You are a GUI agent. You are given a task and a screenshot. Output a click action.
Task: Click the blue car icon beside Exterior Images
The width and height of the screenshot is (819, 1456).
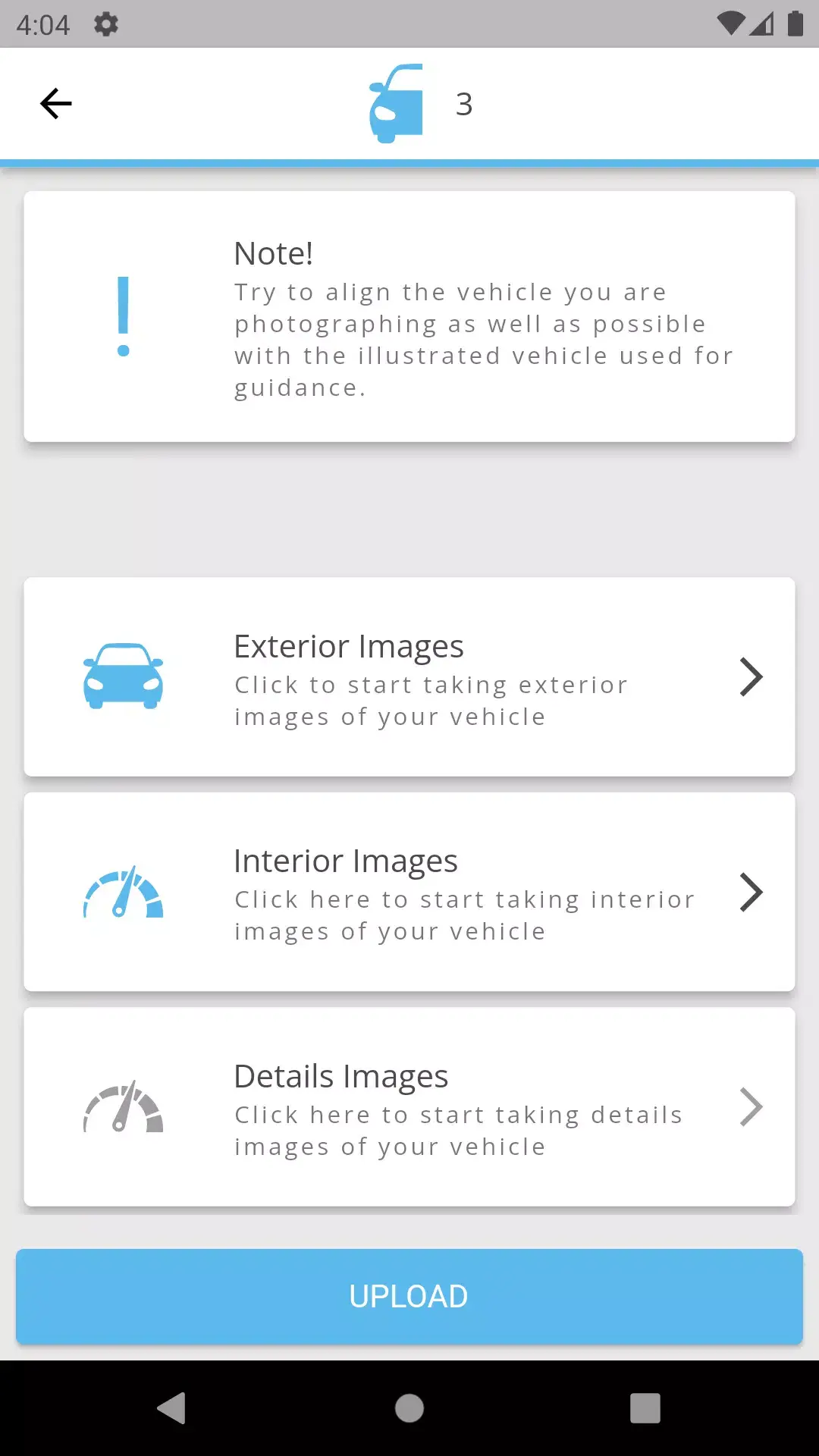click(x=124, y=677)
